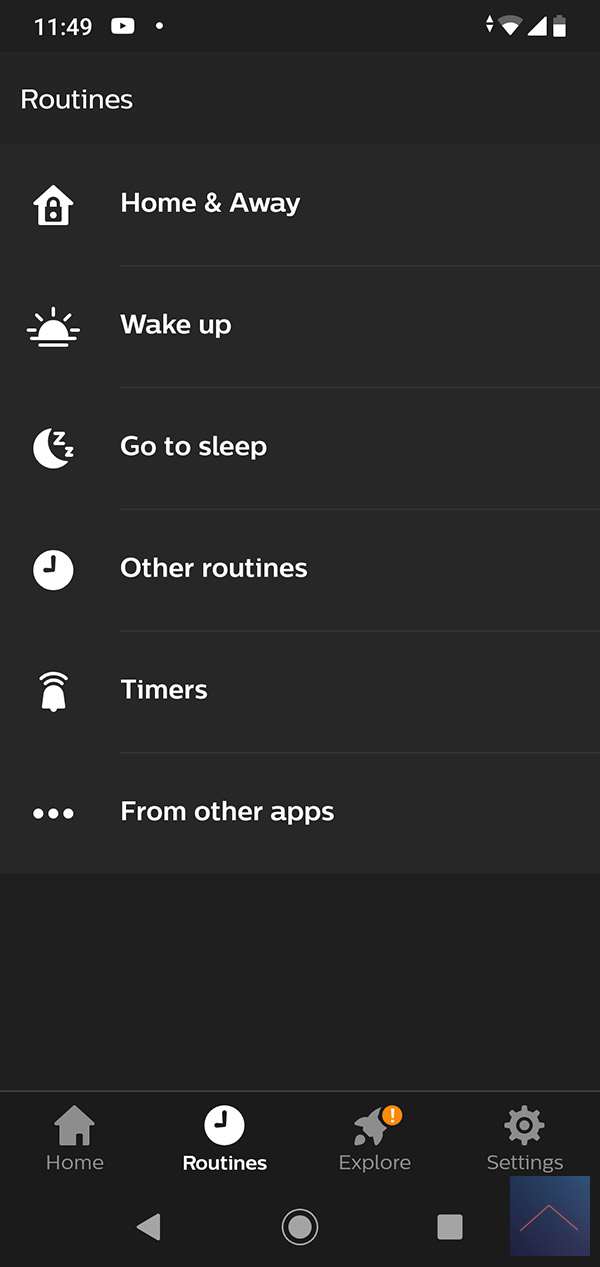Open the Settings tab
Screen dimensions: 600x1267
tap(524, 1138)
